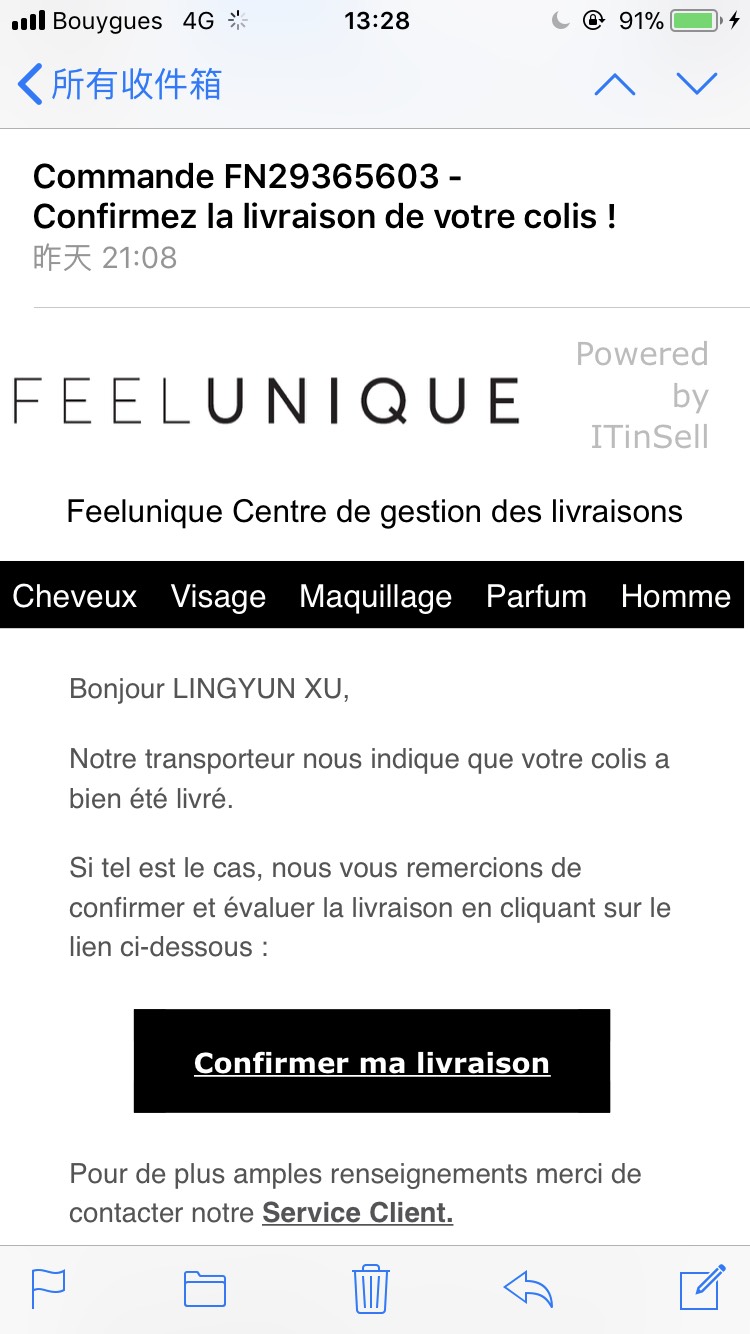Flag this email
This screenshot has width=750, height=1334.
(48, 1288)
